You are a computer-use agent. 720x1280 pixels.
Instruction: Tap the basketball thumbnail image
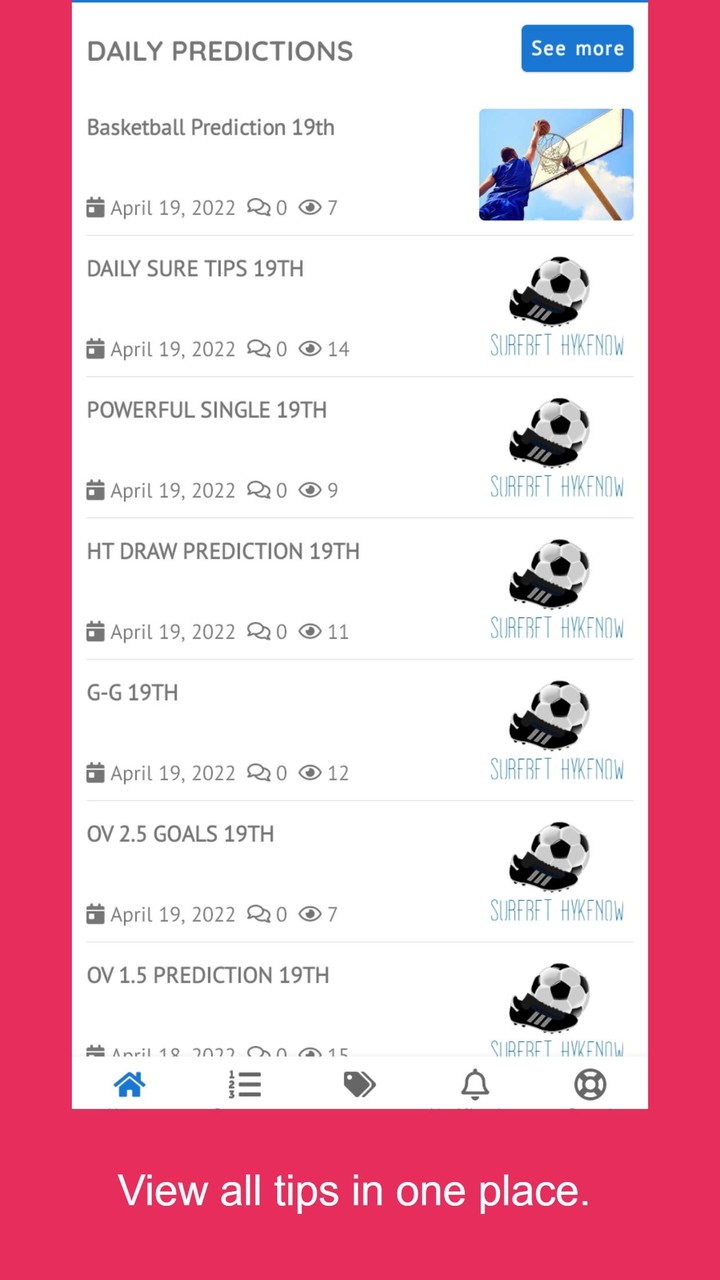coord(556,164)
